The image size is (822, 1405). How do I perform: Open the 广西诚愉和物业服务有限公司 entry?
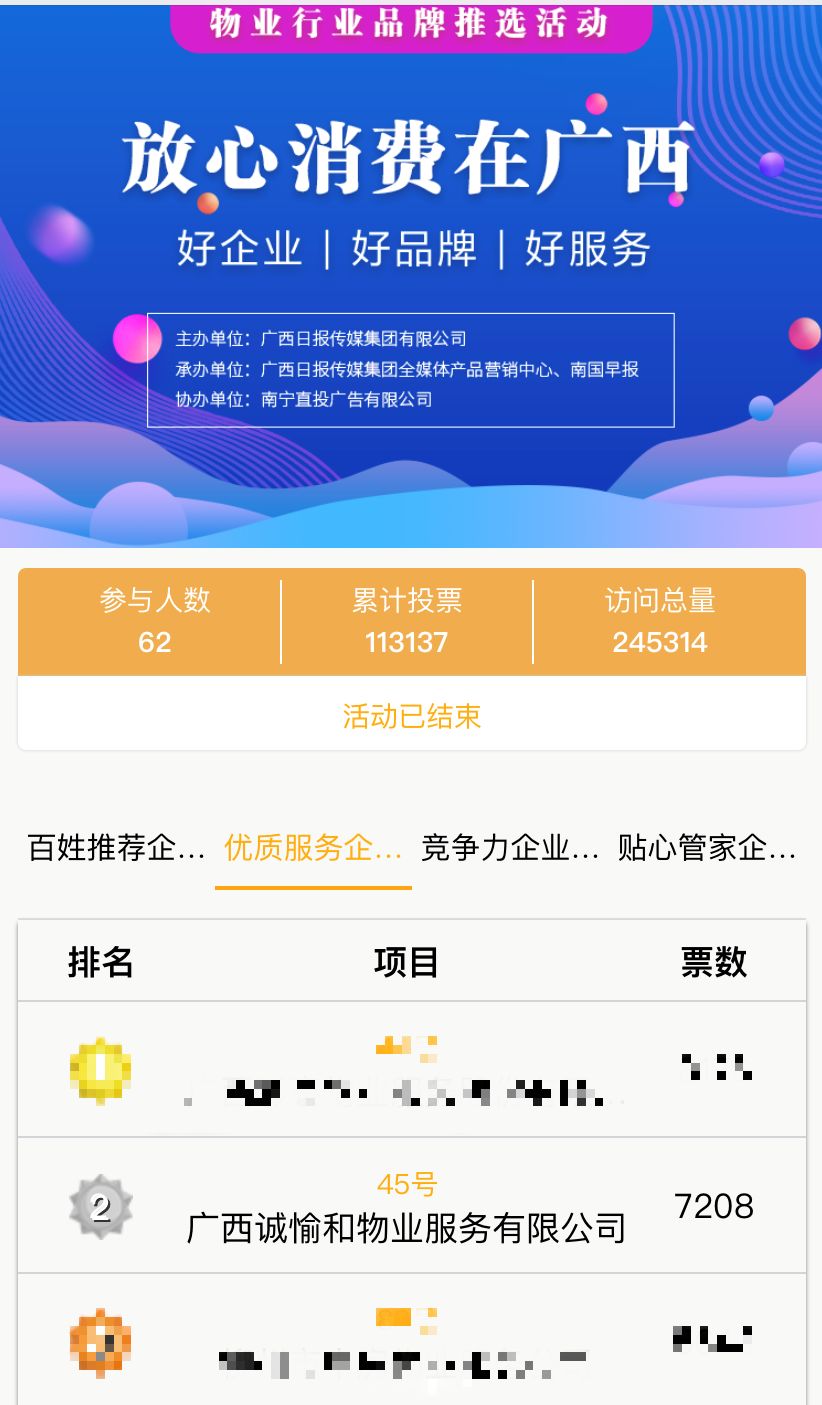[406, 1227]
